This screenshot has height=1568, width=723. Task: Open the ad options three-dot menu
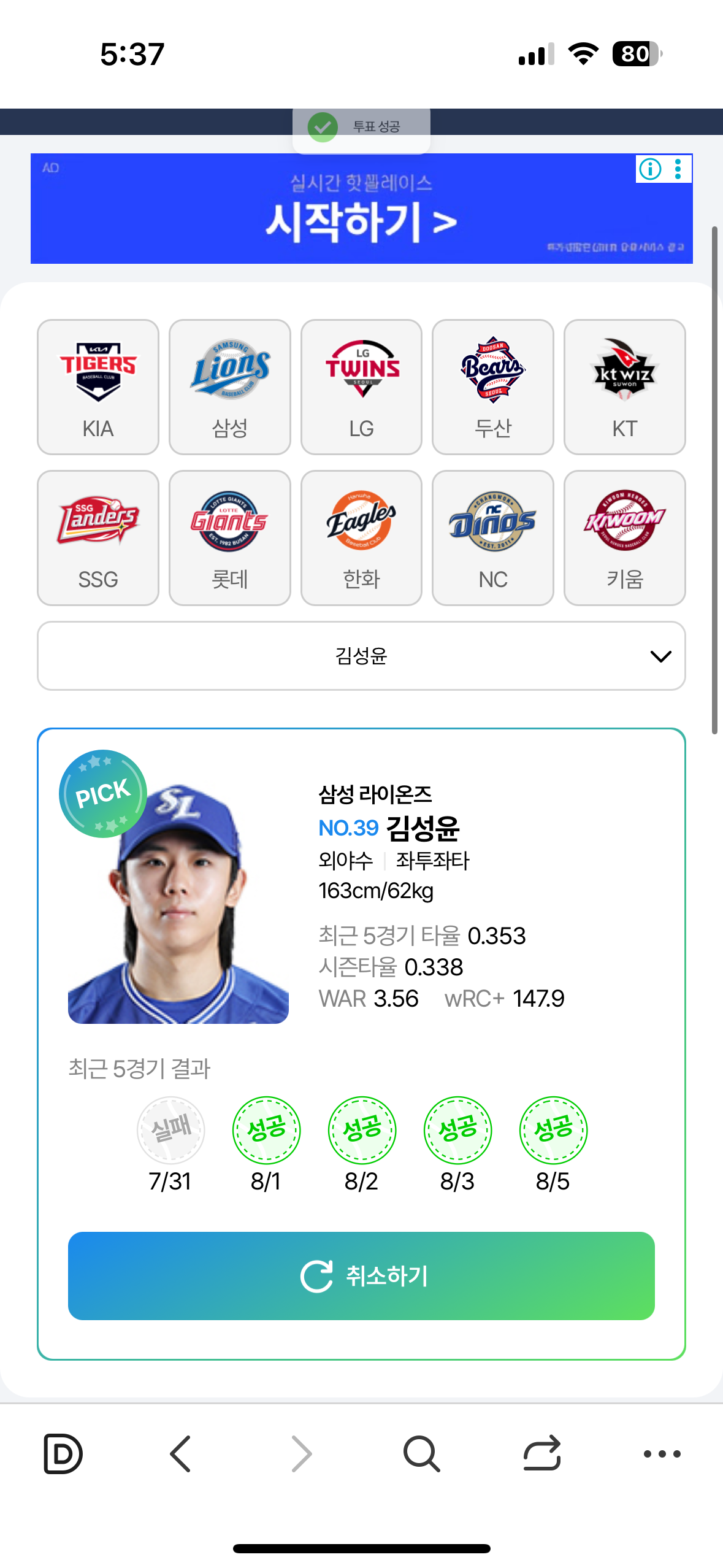[678, 169]
